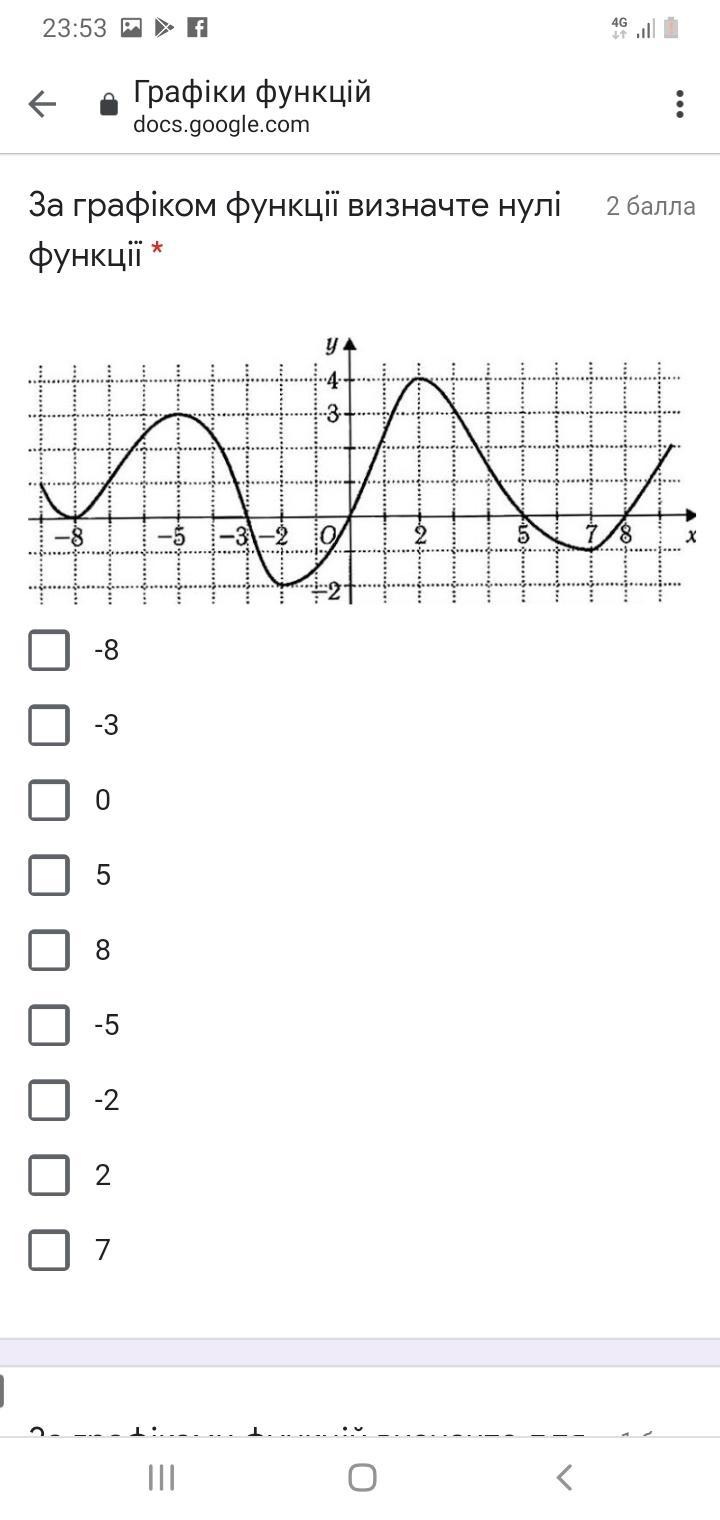Select the -5 checkbox
This screenshot has height=1520, width=720.
pyautogui.click(x=49, y=1025)
